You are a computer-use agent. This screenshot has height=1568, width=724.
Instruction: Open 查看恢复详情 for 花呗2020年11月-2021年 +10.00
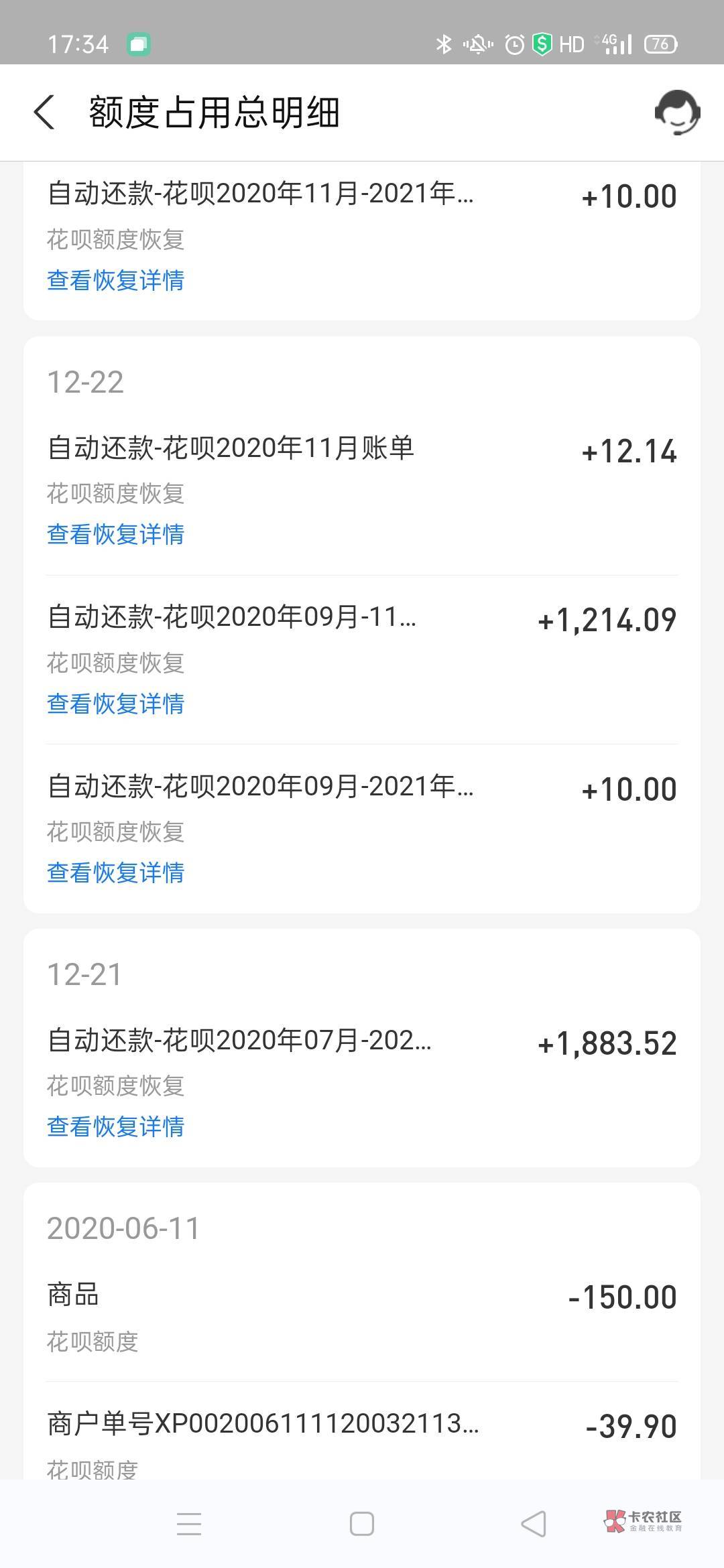coord(115,280)
